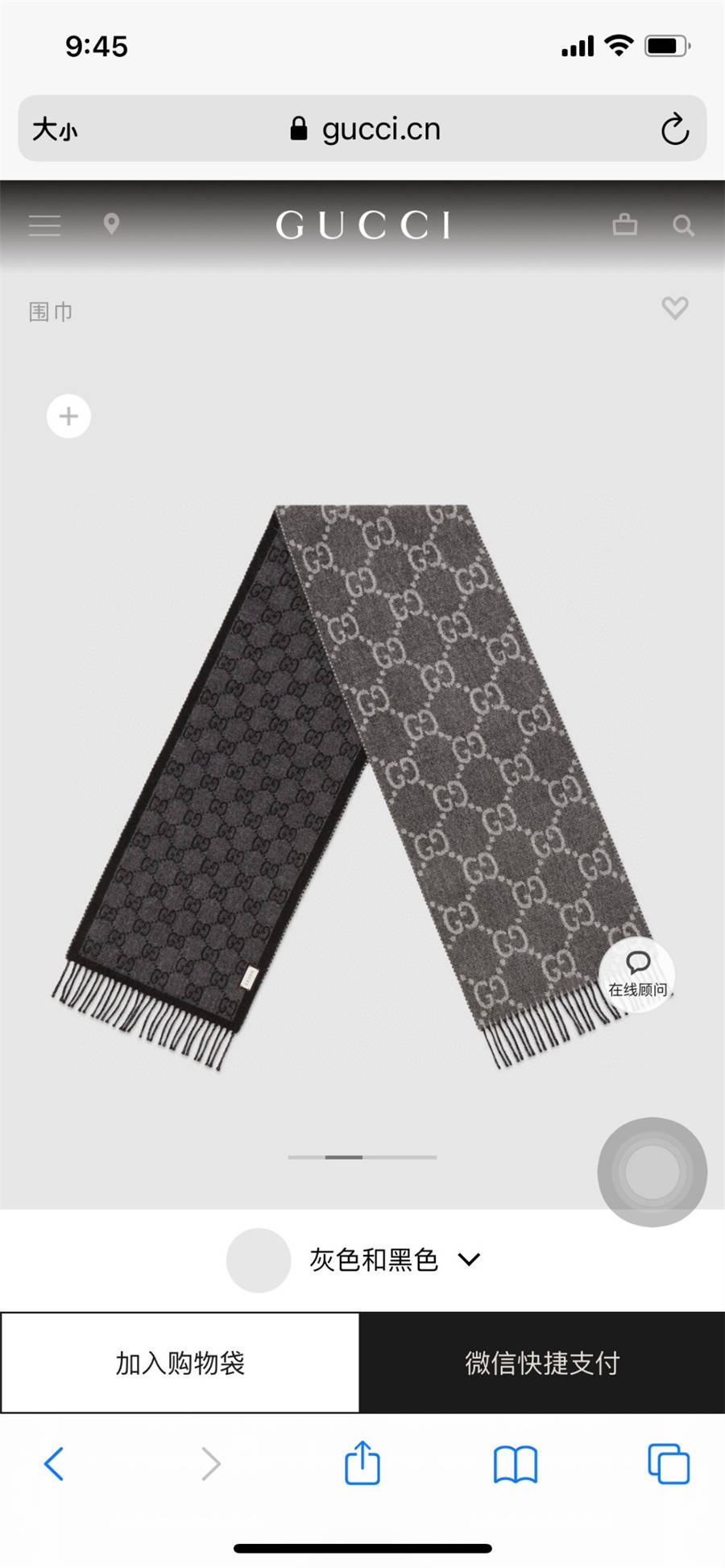The image size is (725, 1568).
Task: Reload the gucci.cn page
Action: 674,130
